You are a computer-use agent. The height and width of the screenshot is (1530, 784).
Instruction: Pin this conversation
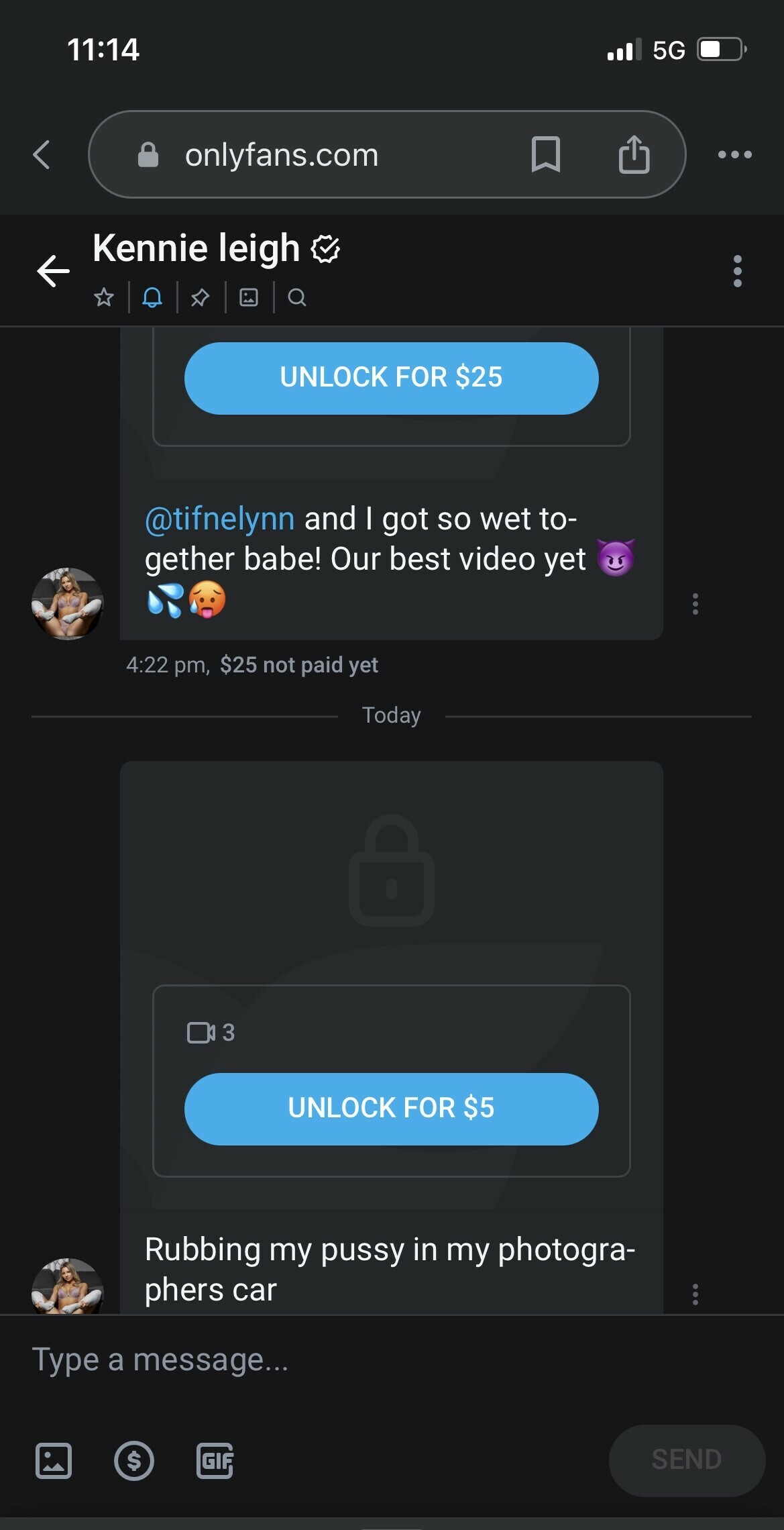pyautogui.click(x=200, y=297)
